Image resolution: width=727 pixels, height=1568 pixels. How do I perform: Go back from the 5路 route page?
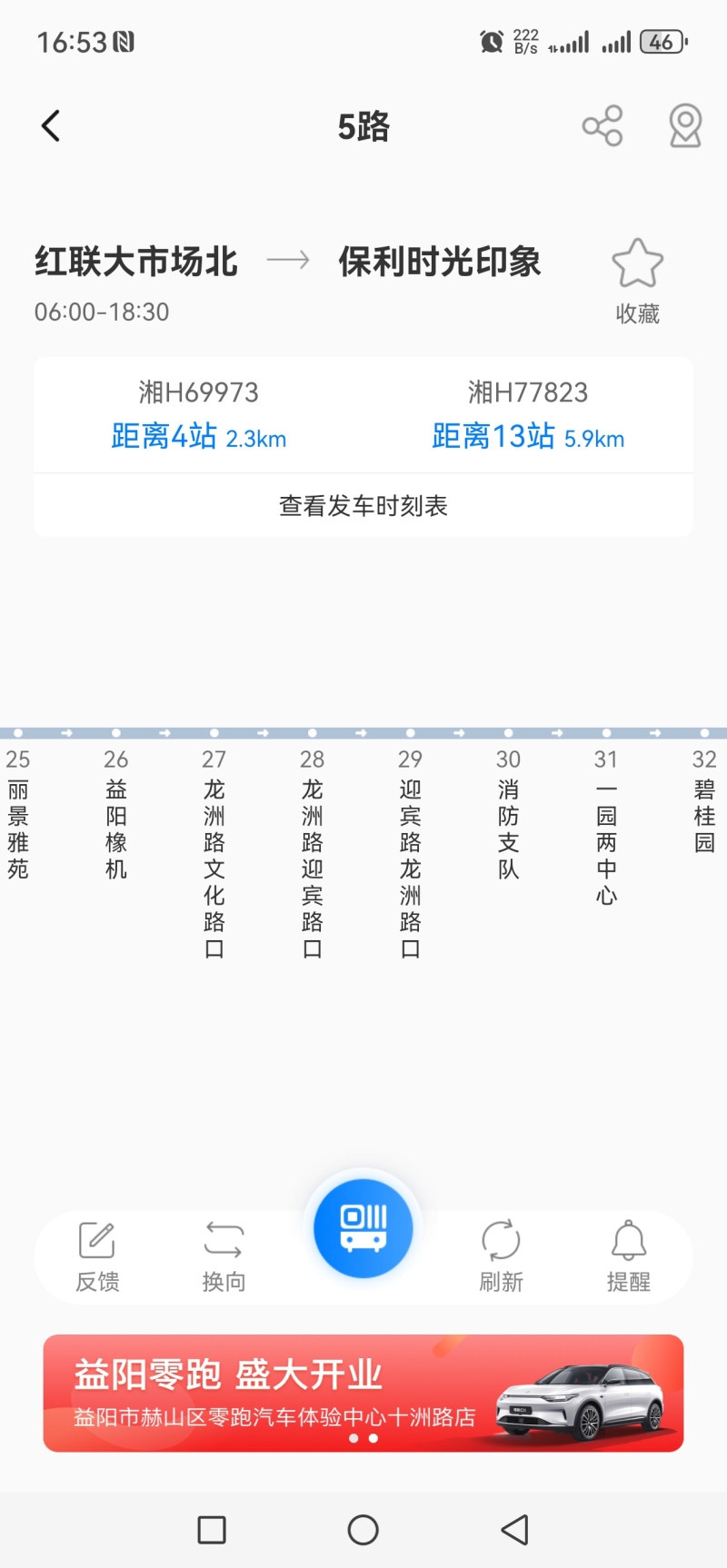[x=51, y=126]
